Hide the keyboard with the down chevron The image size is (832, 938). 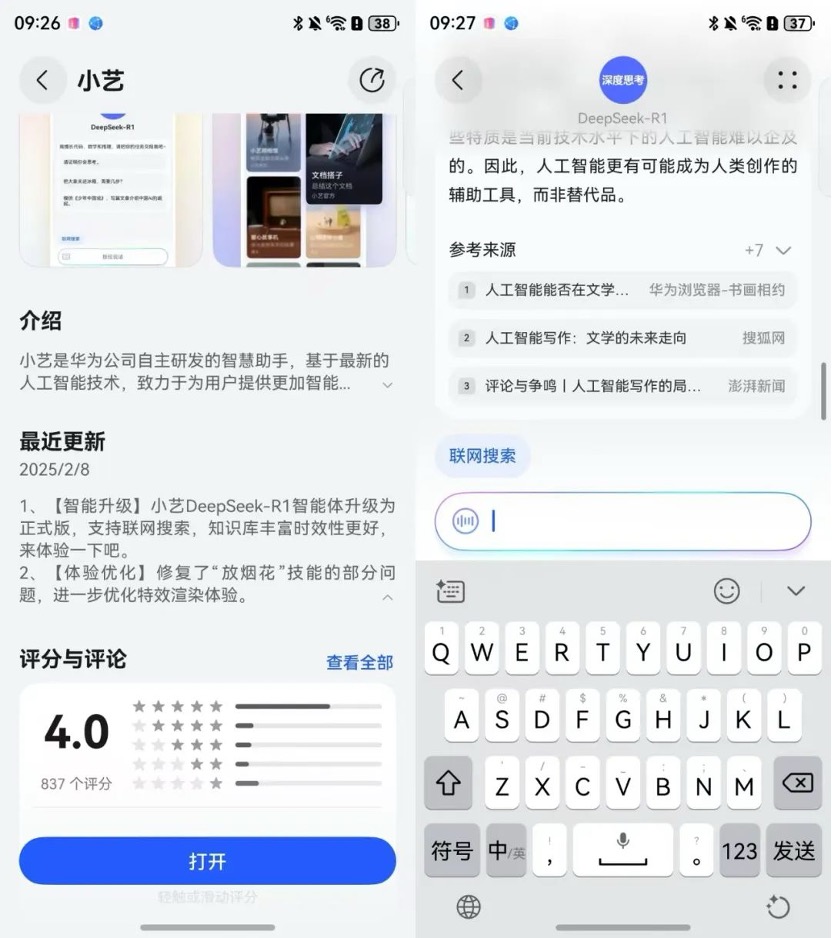coord(795,591)
